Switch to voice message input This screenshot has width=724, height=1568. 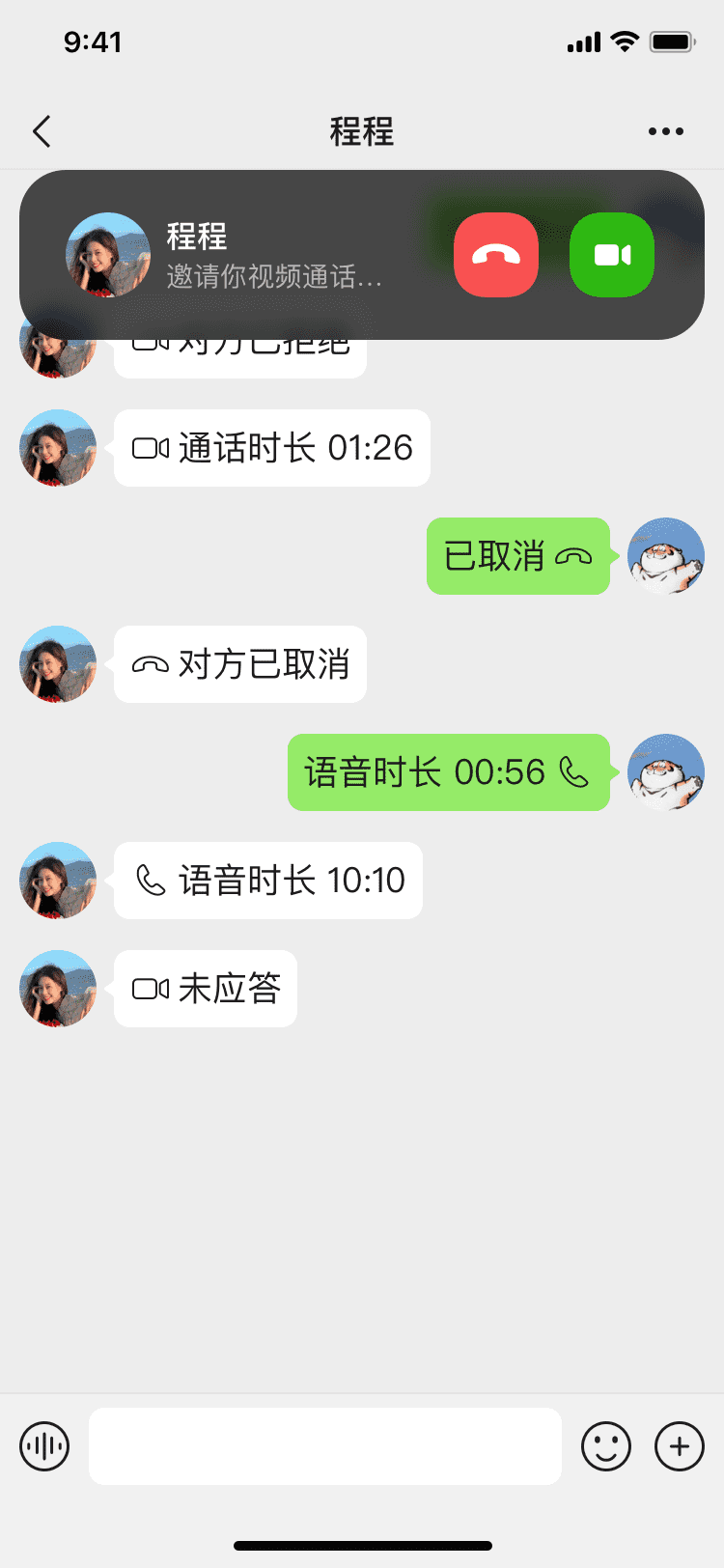tap(44, 1446)
